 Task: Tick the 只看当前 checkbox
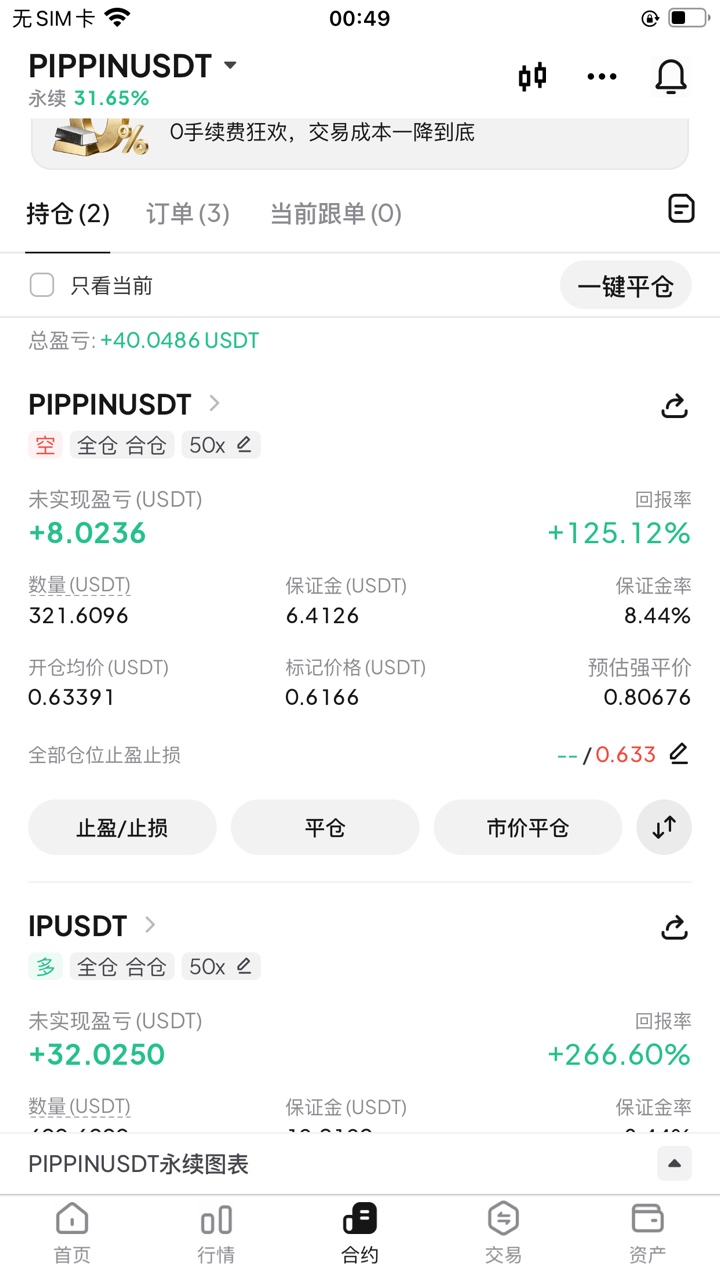[42, 286]
